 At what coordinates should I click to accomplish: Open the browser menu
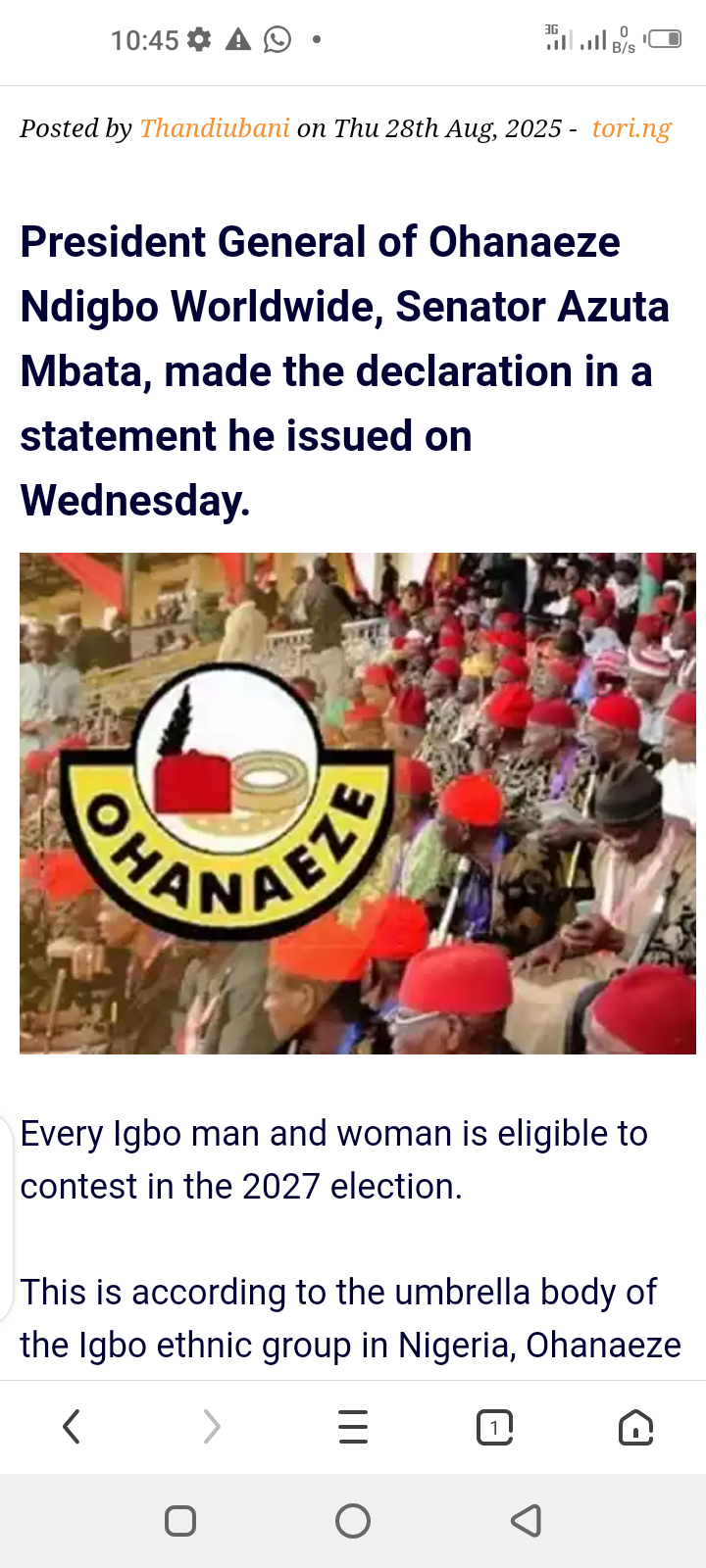coord(353,1427)
